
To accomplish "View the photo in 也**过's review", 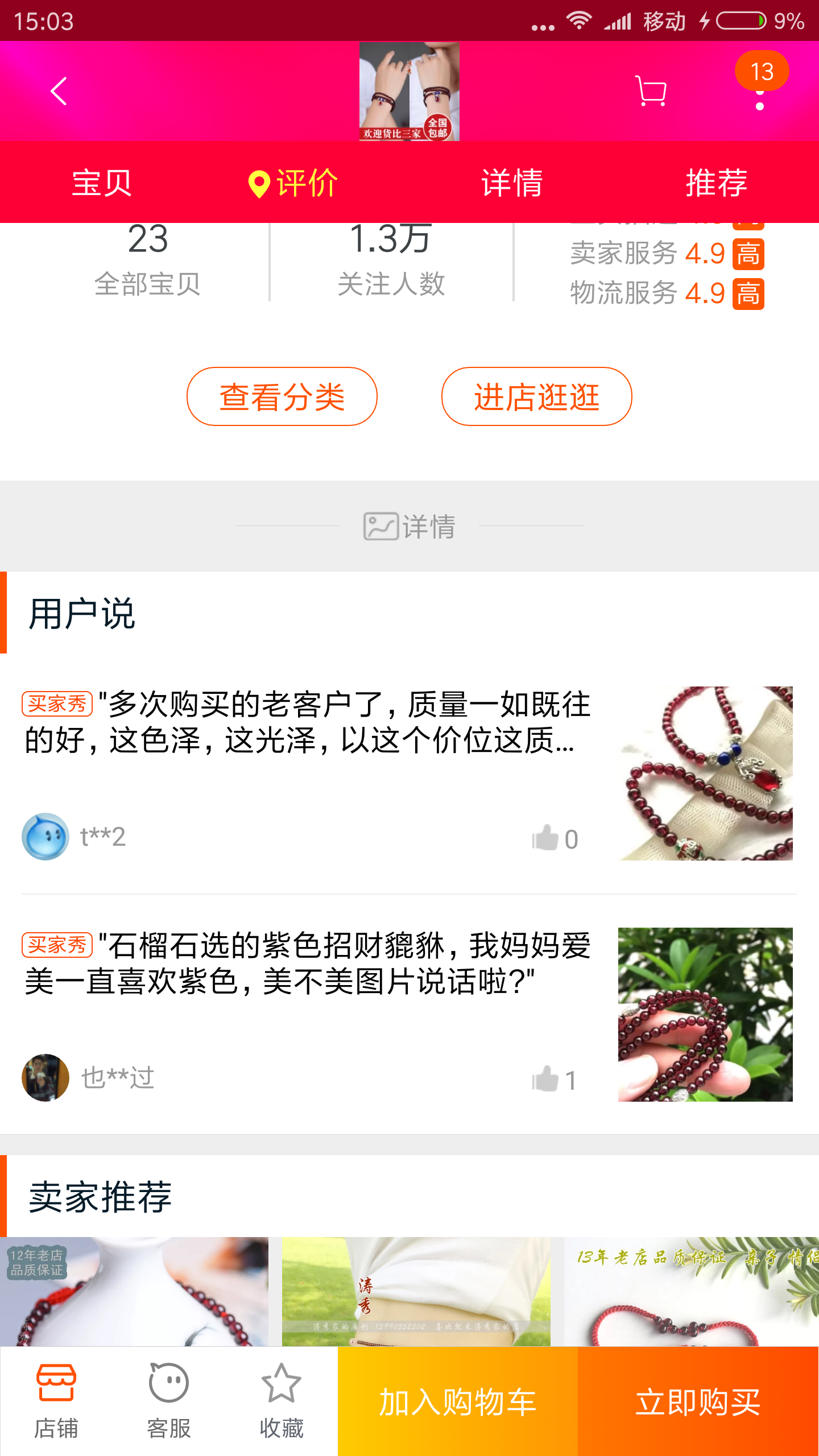I will 705,1015.
